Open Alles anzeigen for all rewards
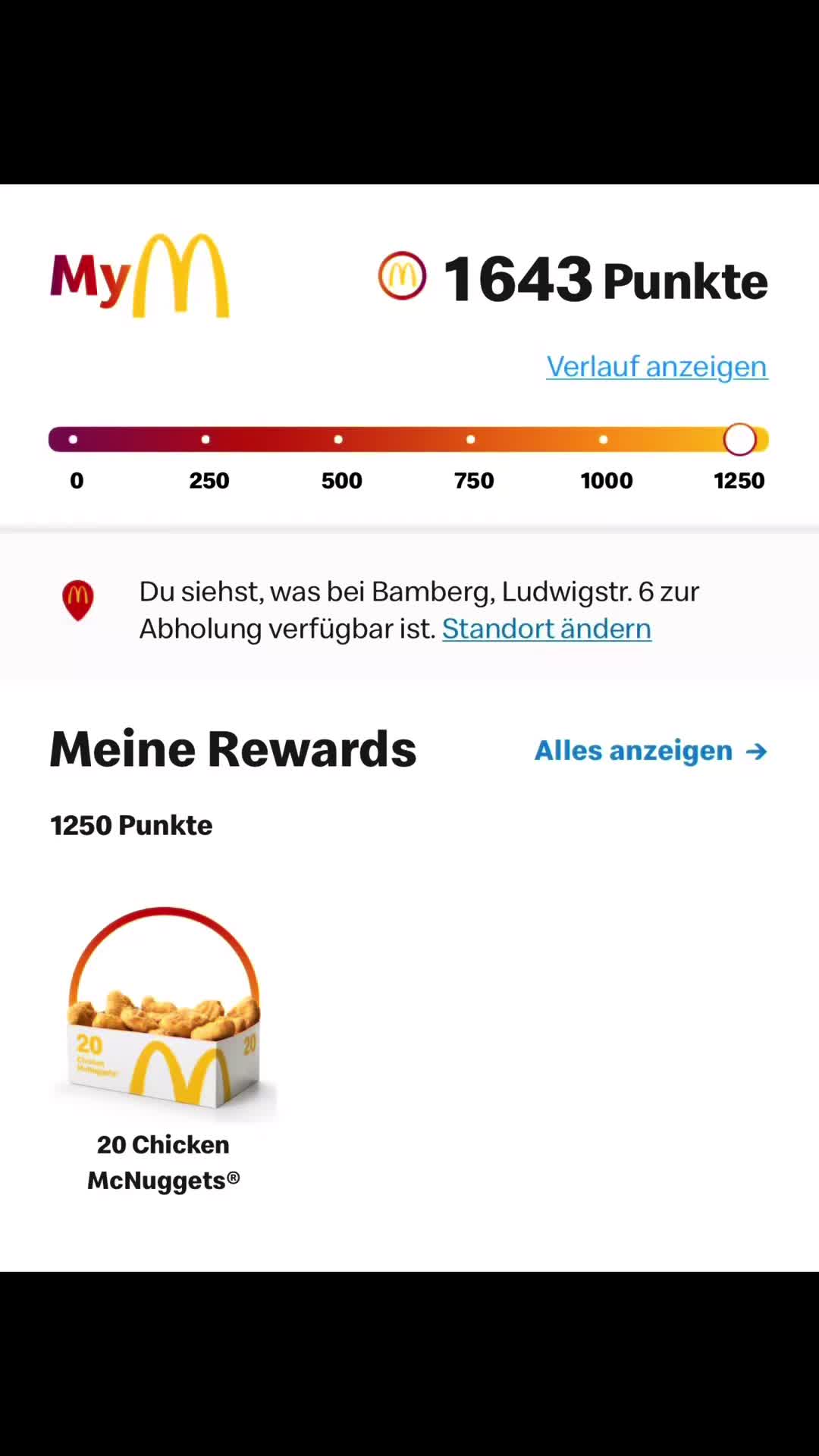 (x=651, y=751)
